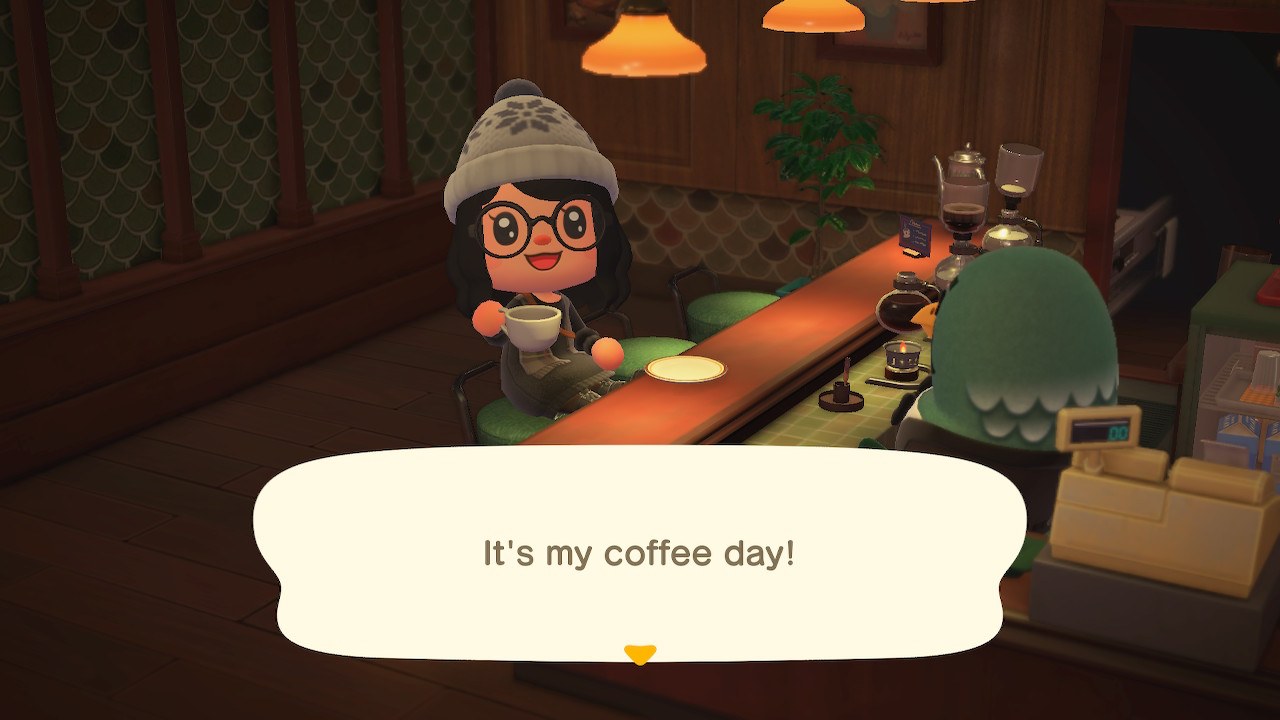1280x720 pixels.
Task: Tap the yellow arrow to continue the dialogue
Action: point(639,654)
